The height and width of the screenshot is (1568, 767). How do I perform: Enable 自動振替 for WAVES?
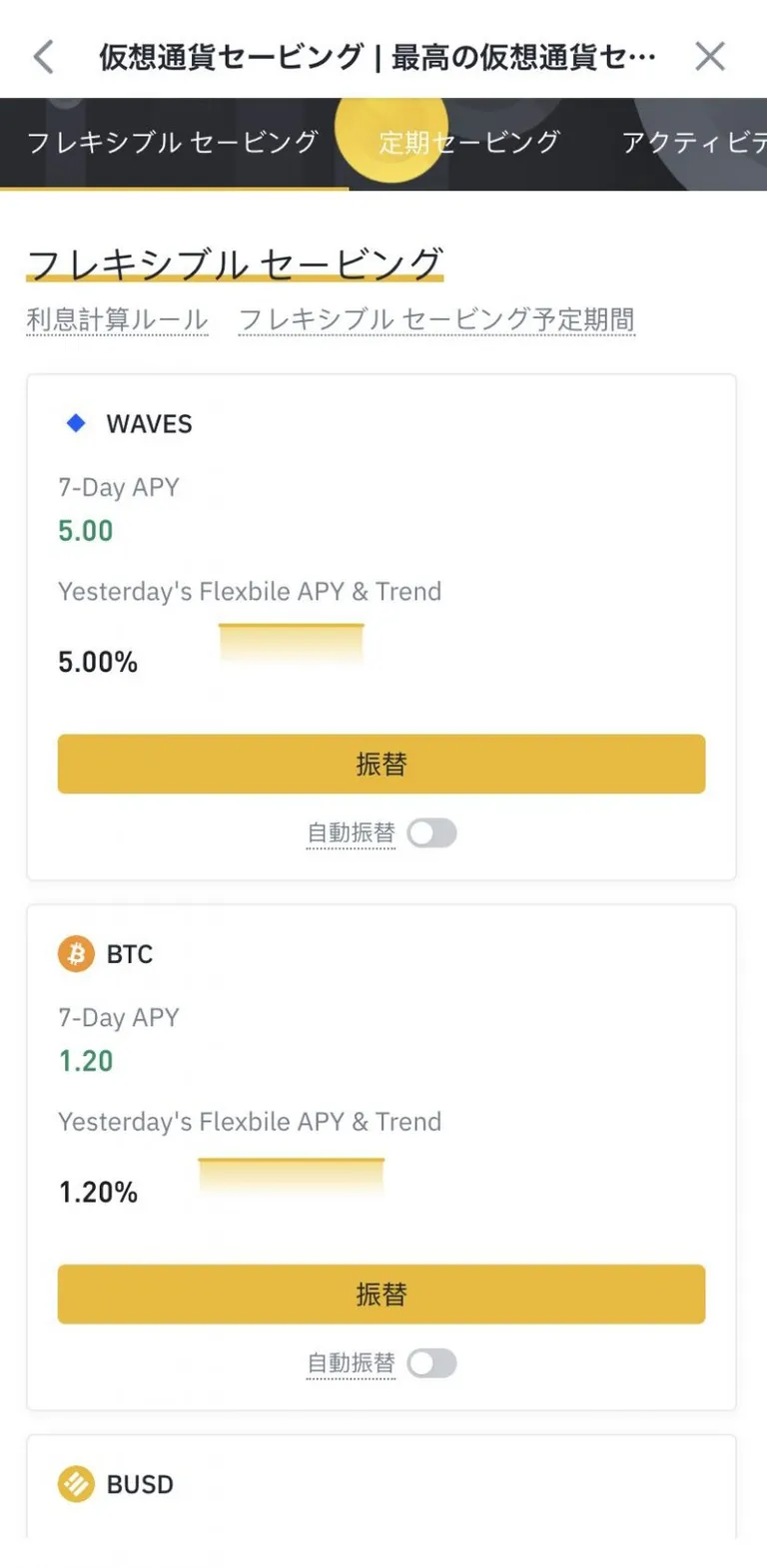[431, 832]
